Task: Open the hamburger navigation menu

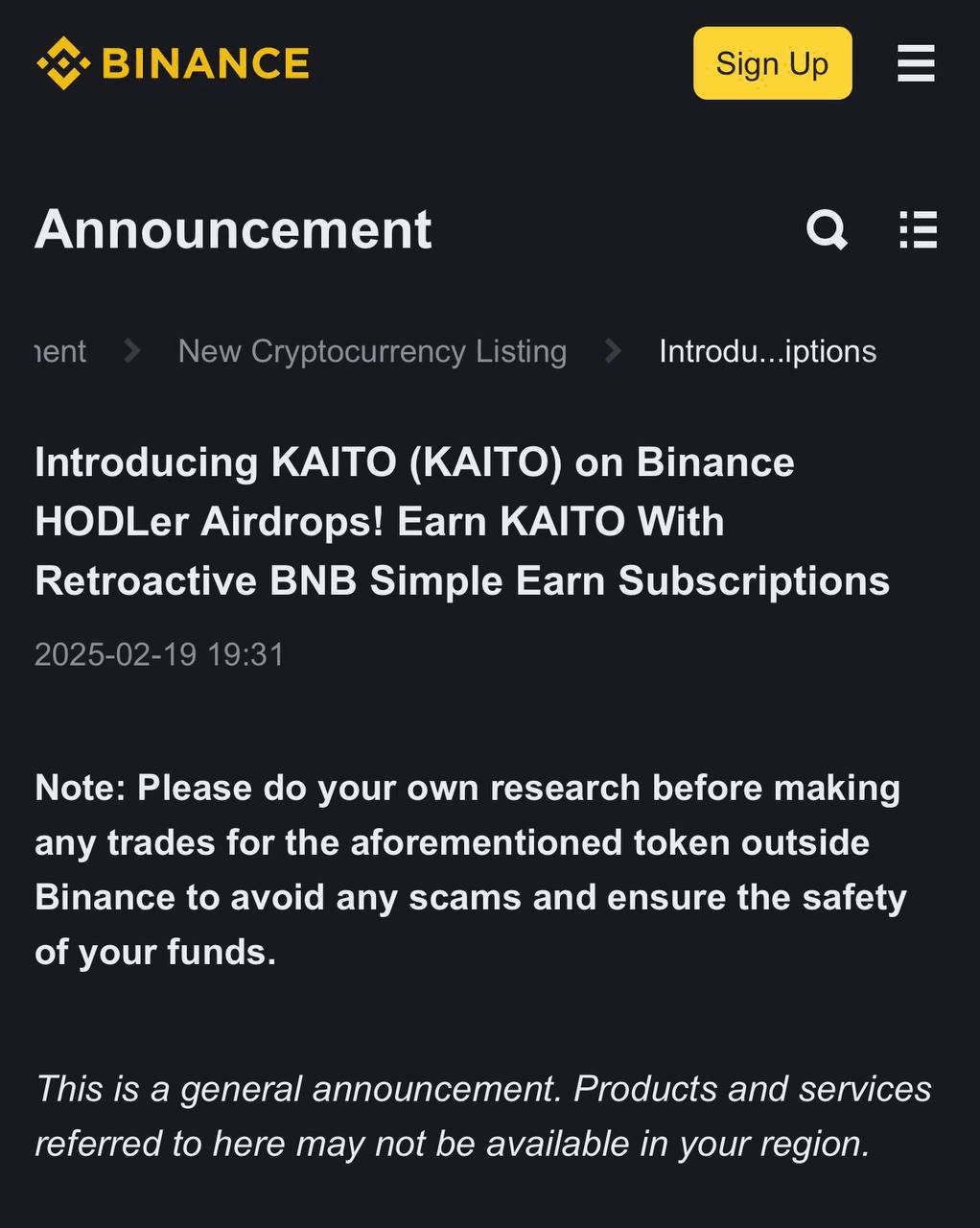Action: point(916,63)
